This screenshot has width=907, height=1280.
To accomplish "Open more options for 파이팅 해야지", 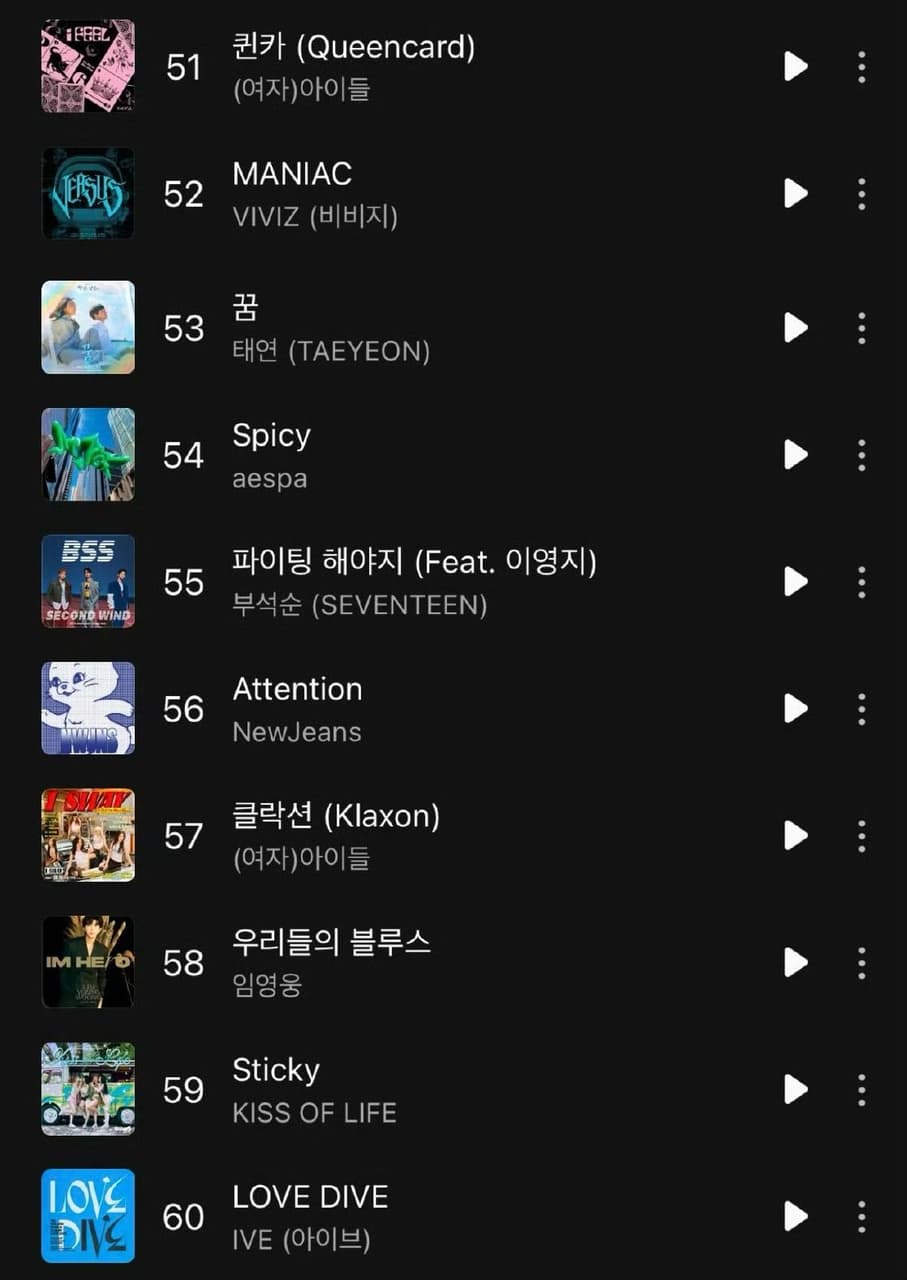I will point(861,582).
